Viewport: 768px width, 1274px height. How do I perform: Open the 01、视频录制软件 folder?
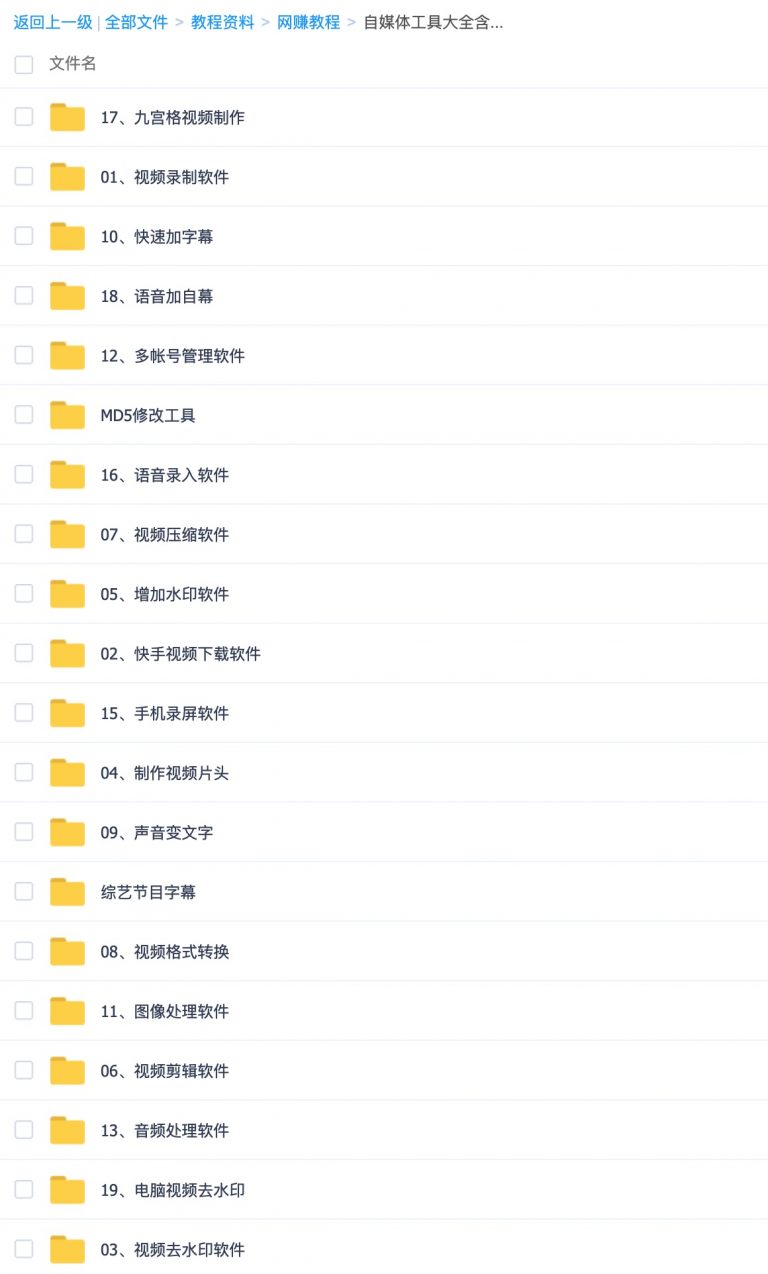click(164, 178)
